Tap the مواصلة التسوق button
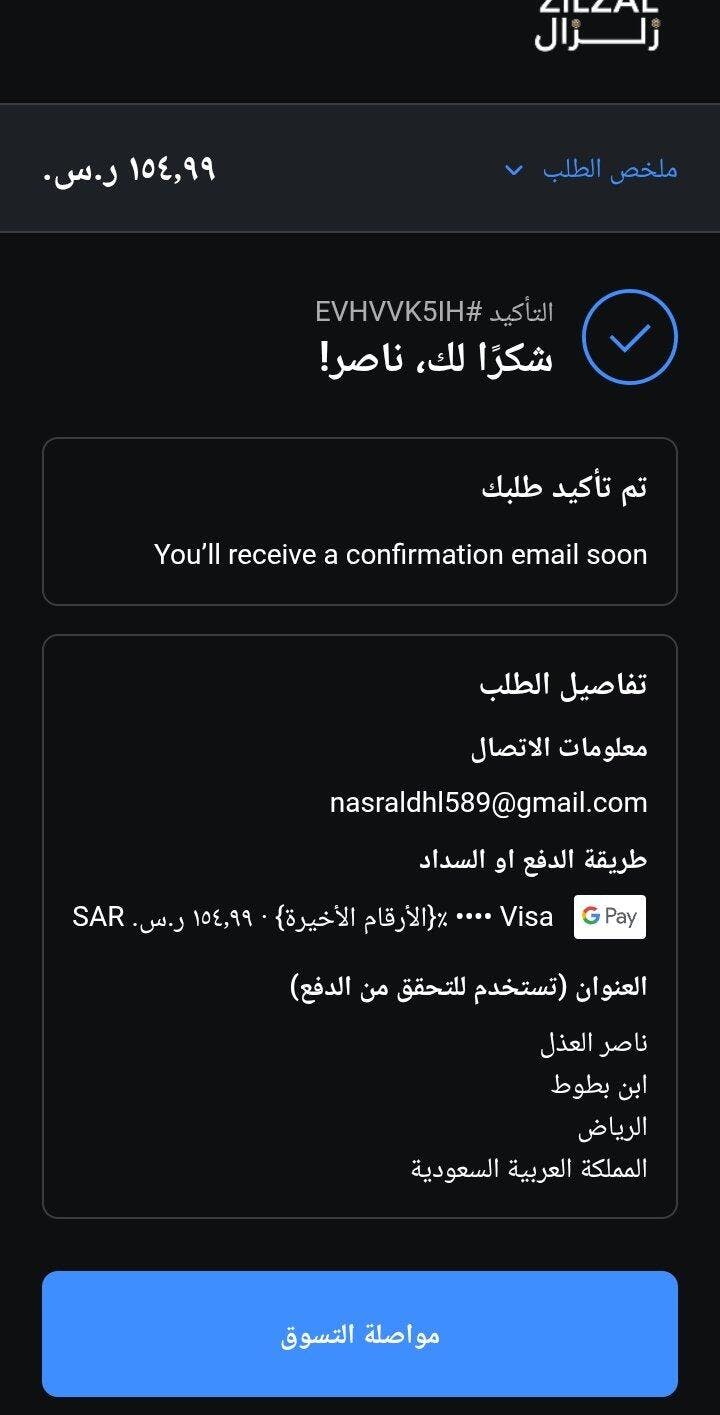 point(360,1333)
